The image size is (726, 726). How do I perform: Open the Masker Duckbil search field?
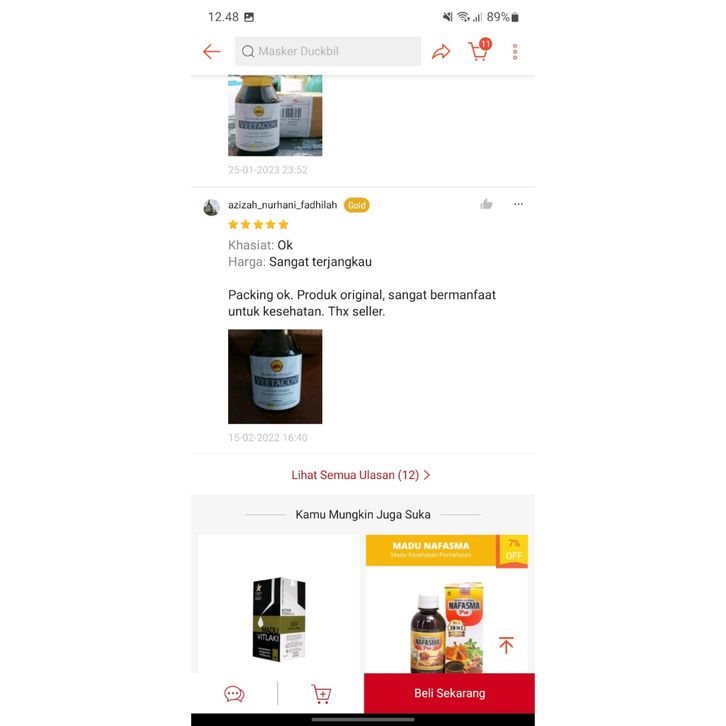coord(328,52)
